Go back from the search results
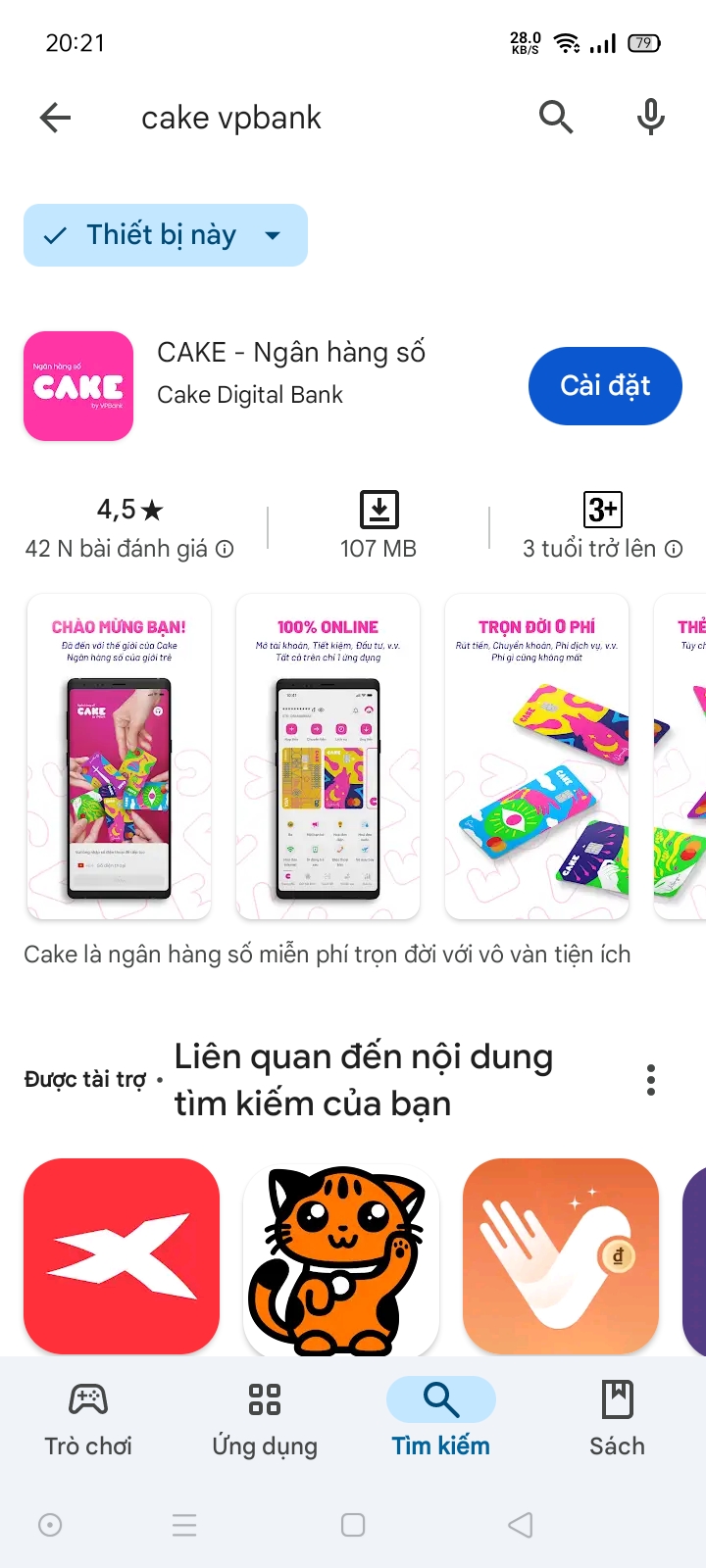The image size is (706, 1568). pos(56,119)
